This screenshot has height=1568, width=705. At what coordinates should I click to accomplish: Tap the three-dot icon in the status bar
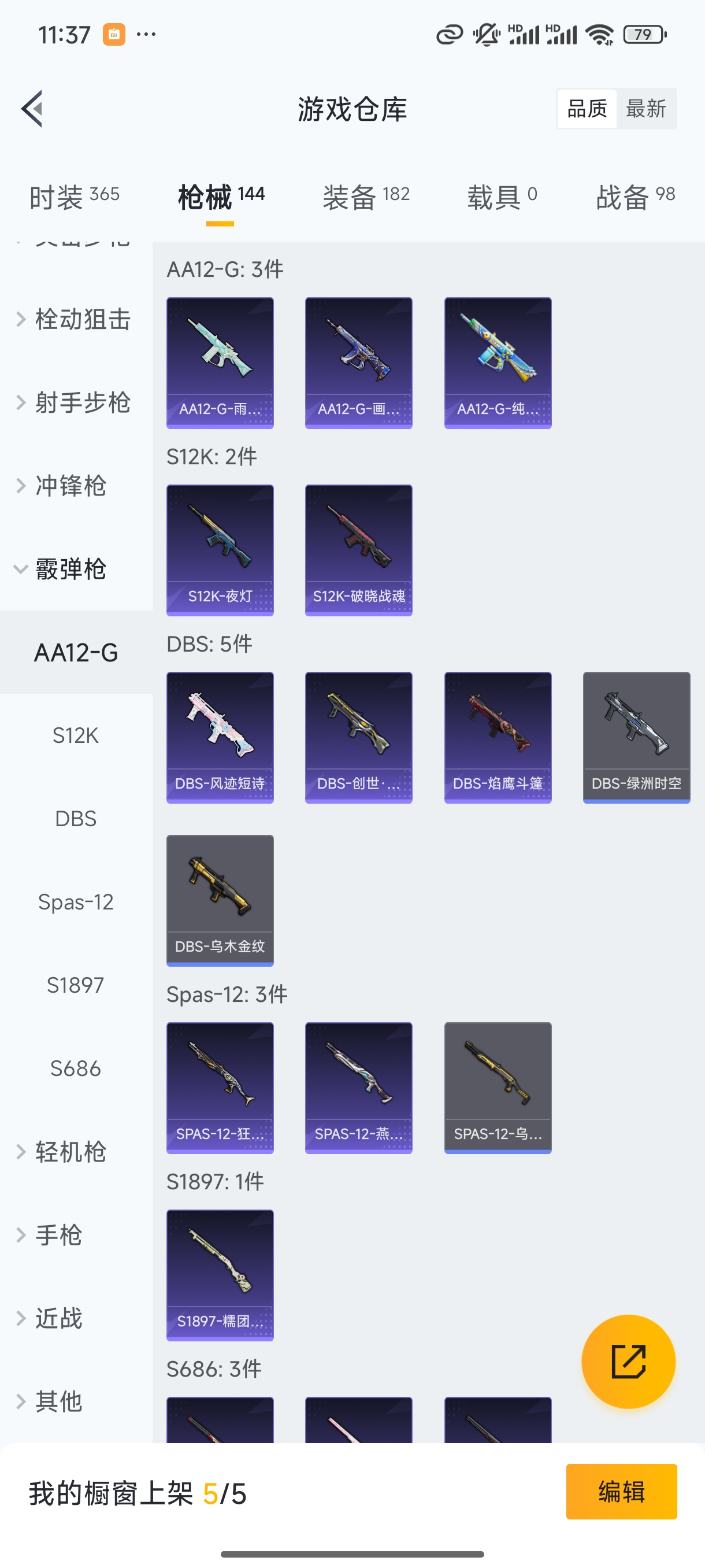click(146, 34)
